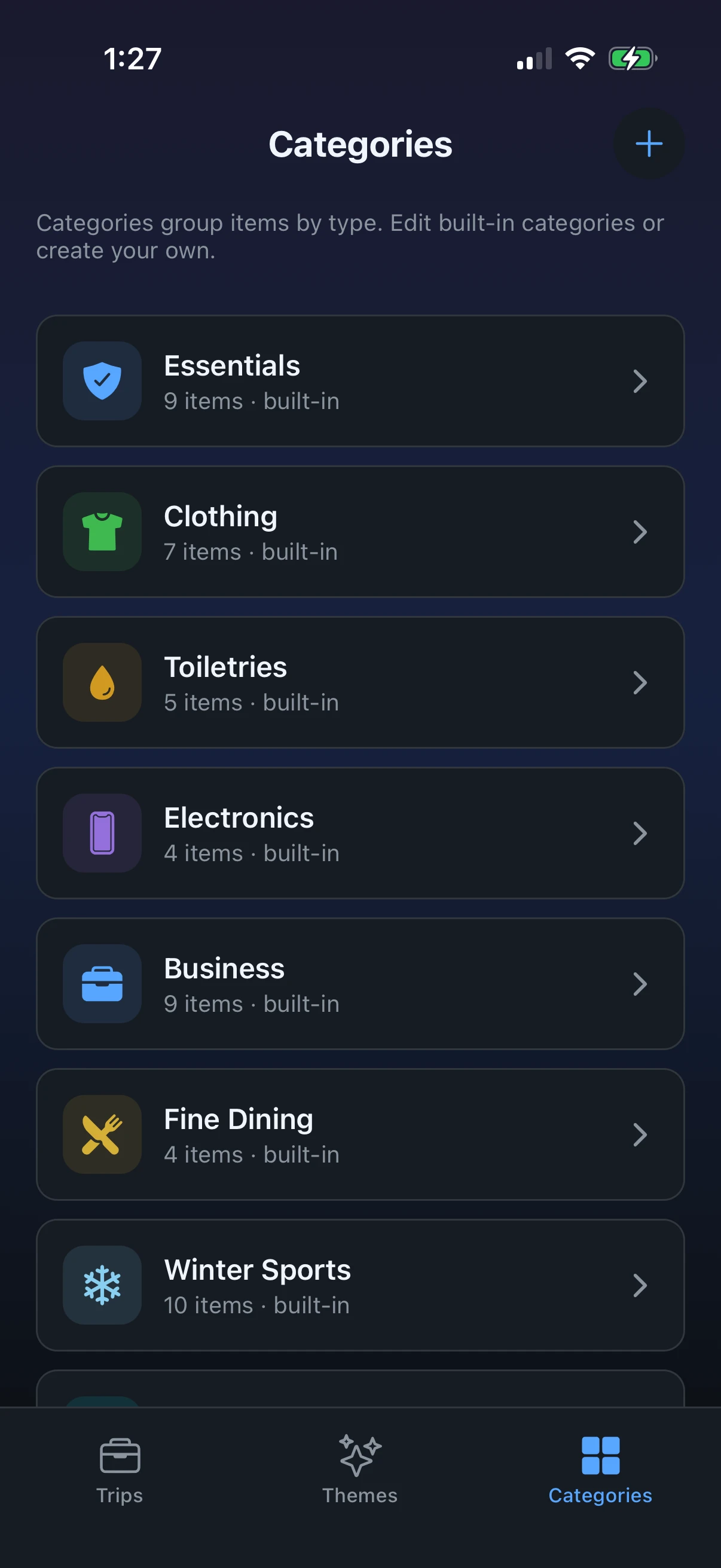Open the Toiletries category row
The image size is (721, 1568).
point(360,681)
